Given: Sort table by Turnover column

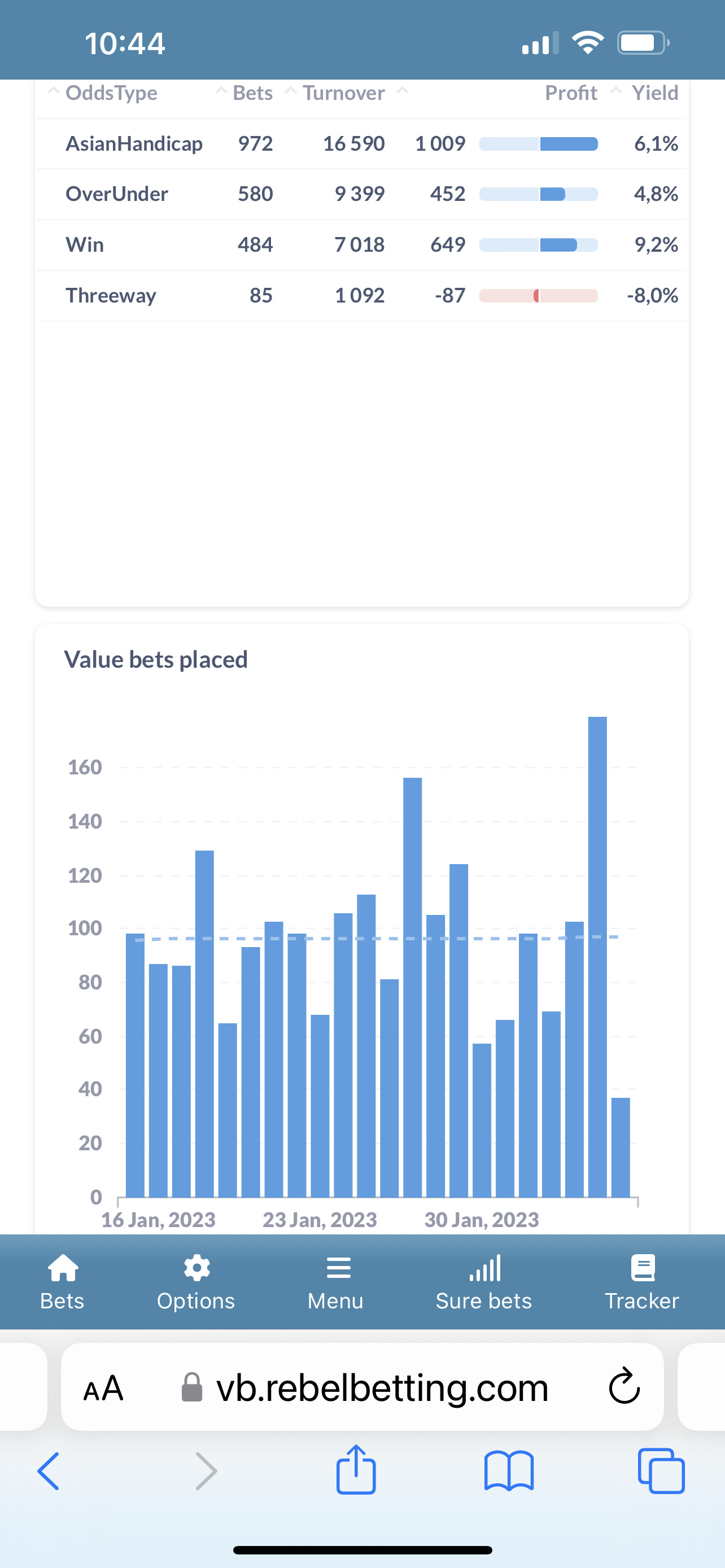Looking at the screenshot, I should point(343,93).
